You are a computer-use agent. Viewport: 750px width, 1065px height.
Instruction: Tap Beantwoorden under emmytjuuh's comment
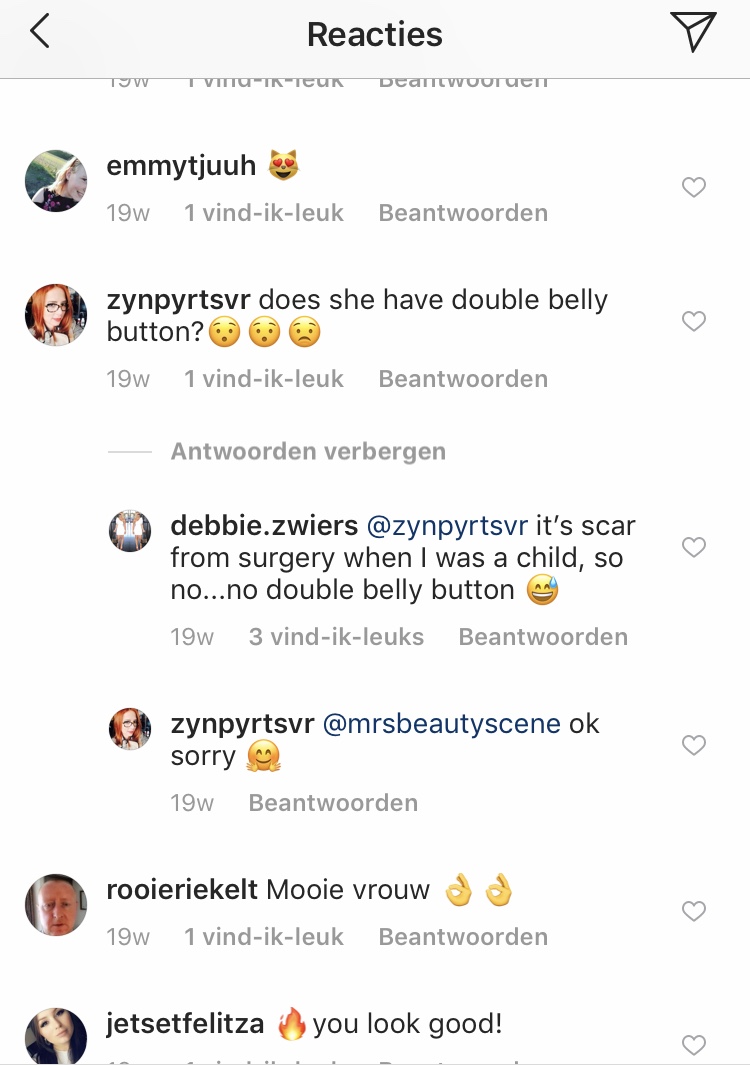click(463, 213)
